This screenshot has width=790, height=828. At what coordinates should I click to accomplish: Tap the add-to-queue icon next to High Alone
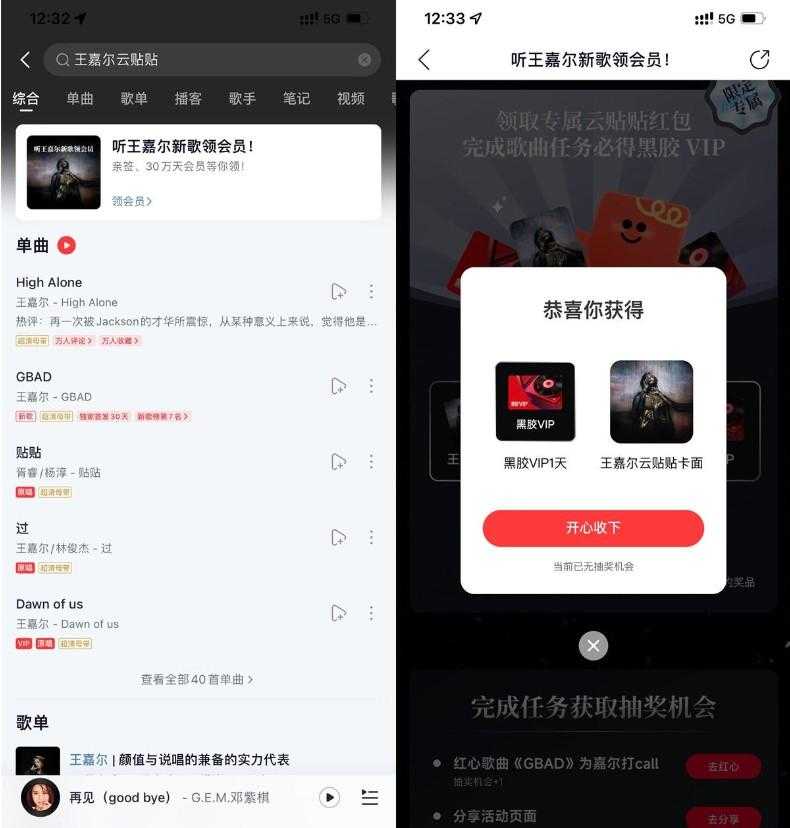tap(340, 291)
